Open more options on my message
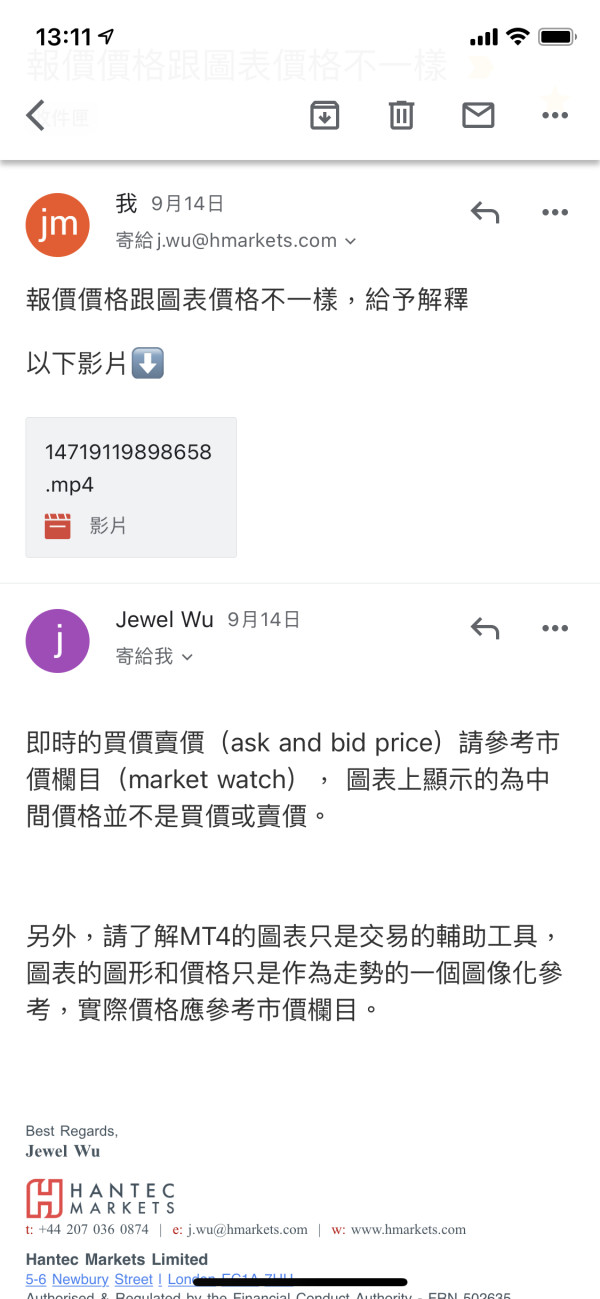The width and height of the screenshot is (600, 1299). click(554, 212)
